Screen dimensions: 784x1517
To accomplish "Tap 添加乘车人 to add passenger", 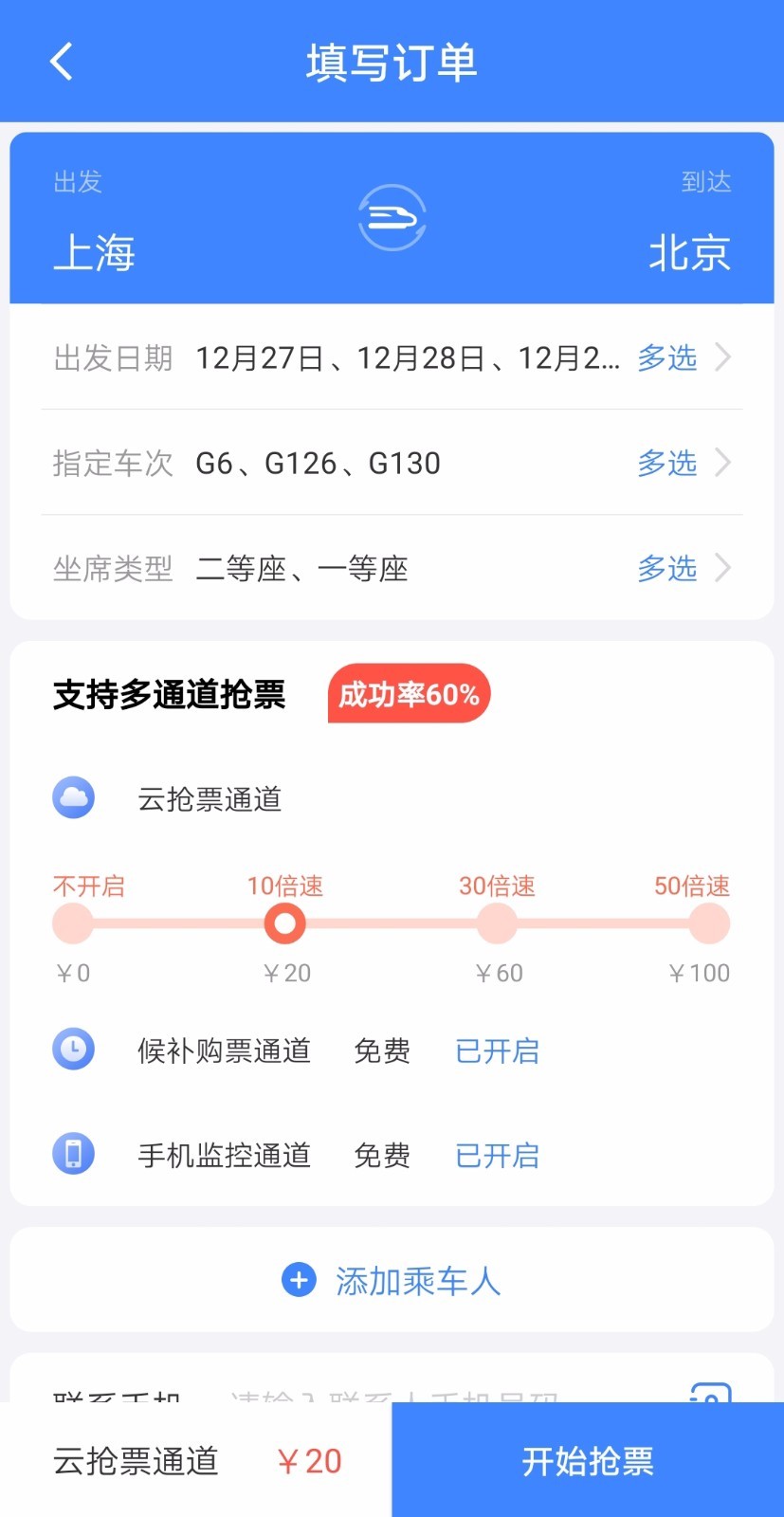I will coord(392,1281).
